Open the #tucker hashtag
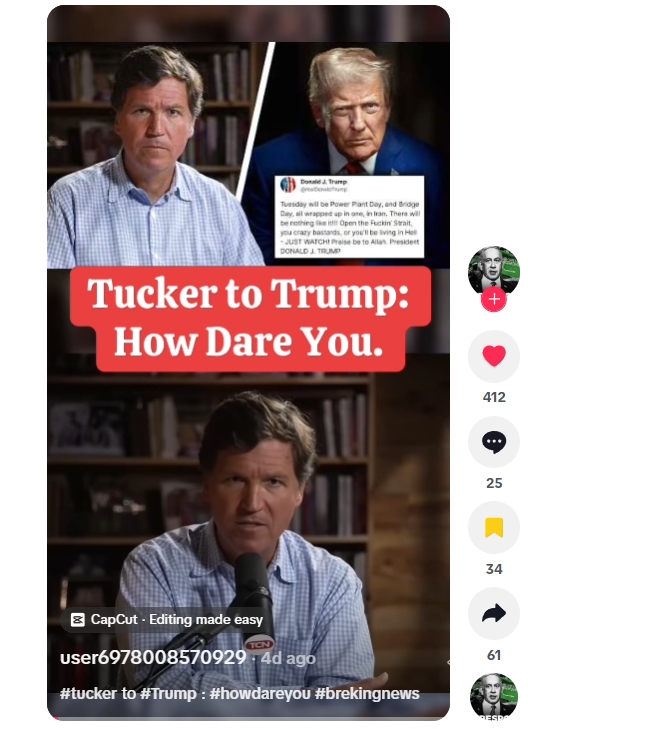Screen dimensions: 650x729 pos(89,693)
